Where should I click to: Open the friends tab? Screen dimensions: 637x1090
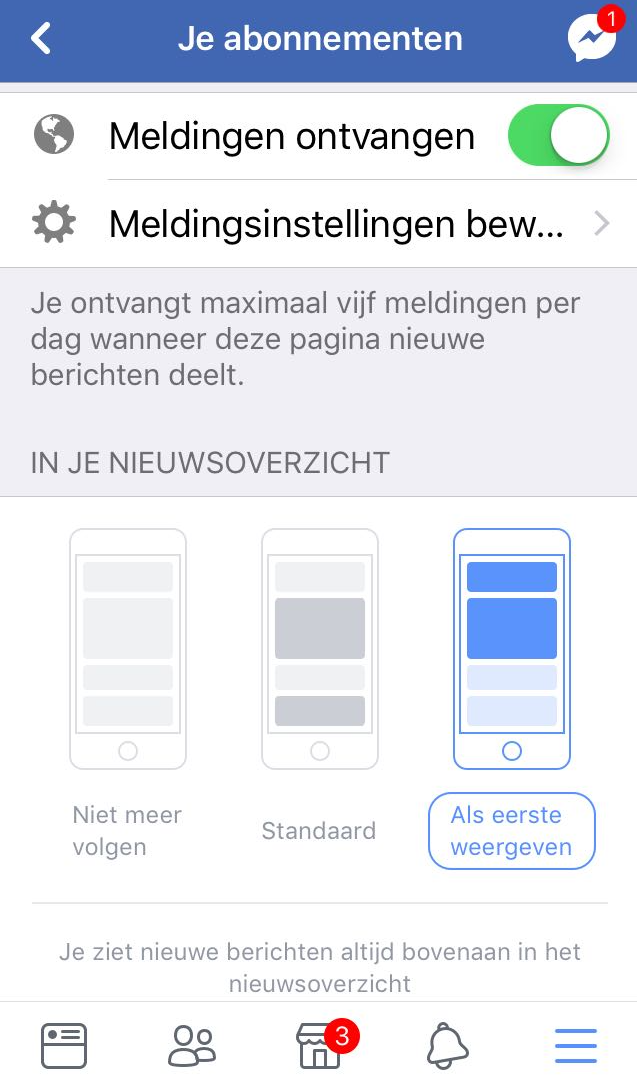[192, 1046]
